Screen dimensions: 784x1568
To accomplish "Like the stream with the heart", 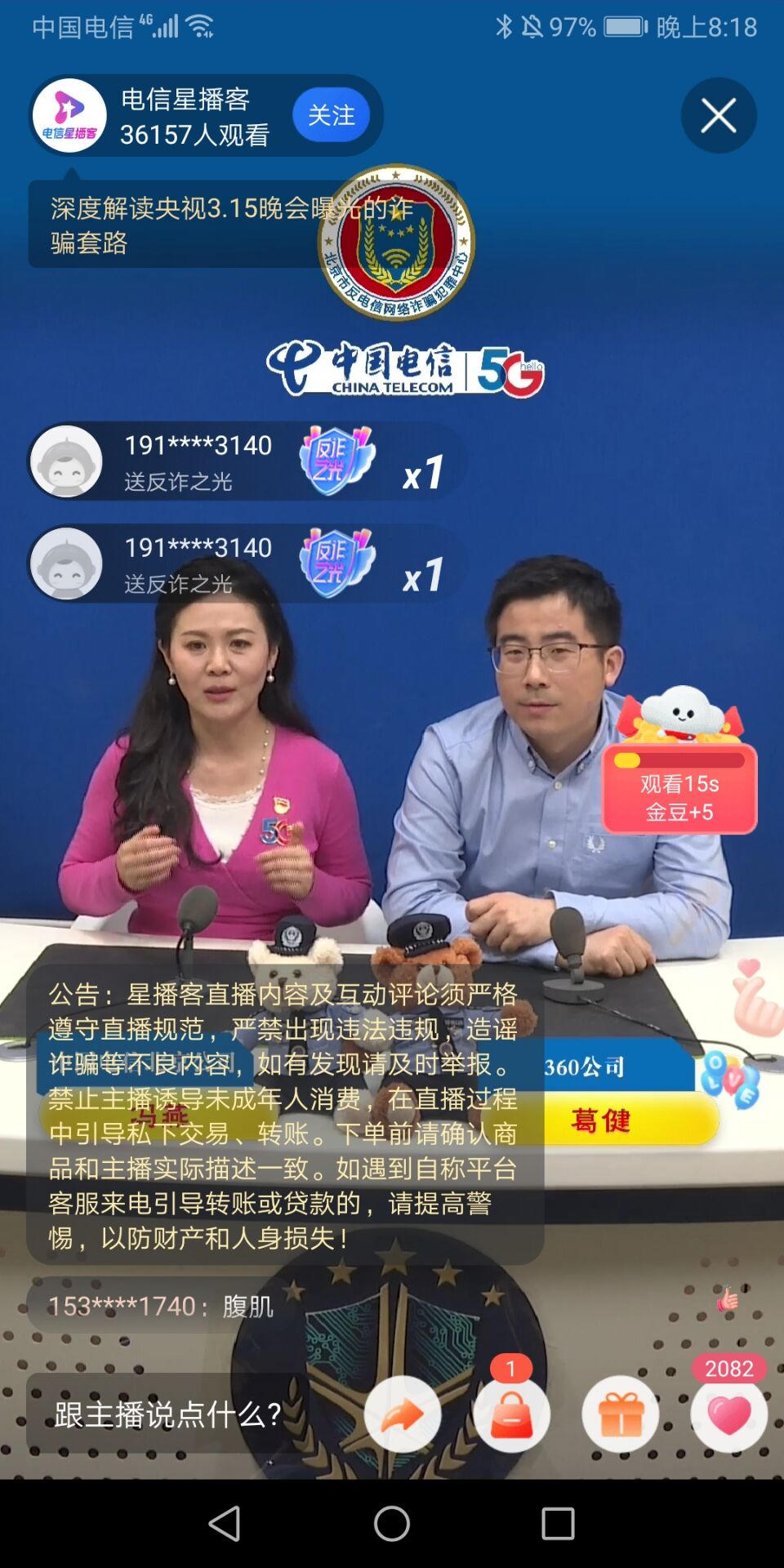I will (x=728, y=1414).
